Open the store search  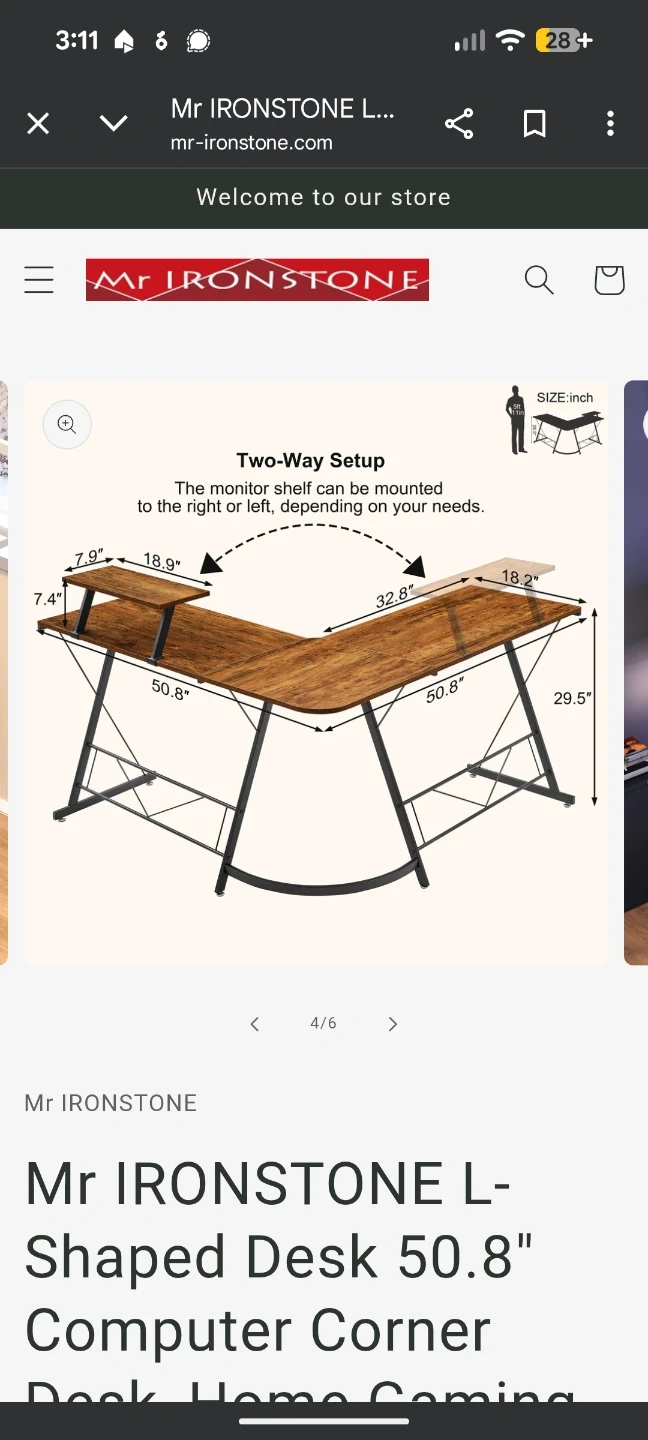pyautogui.click(x=539, y=280)
